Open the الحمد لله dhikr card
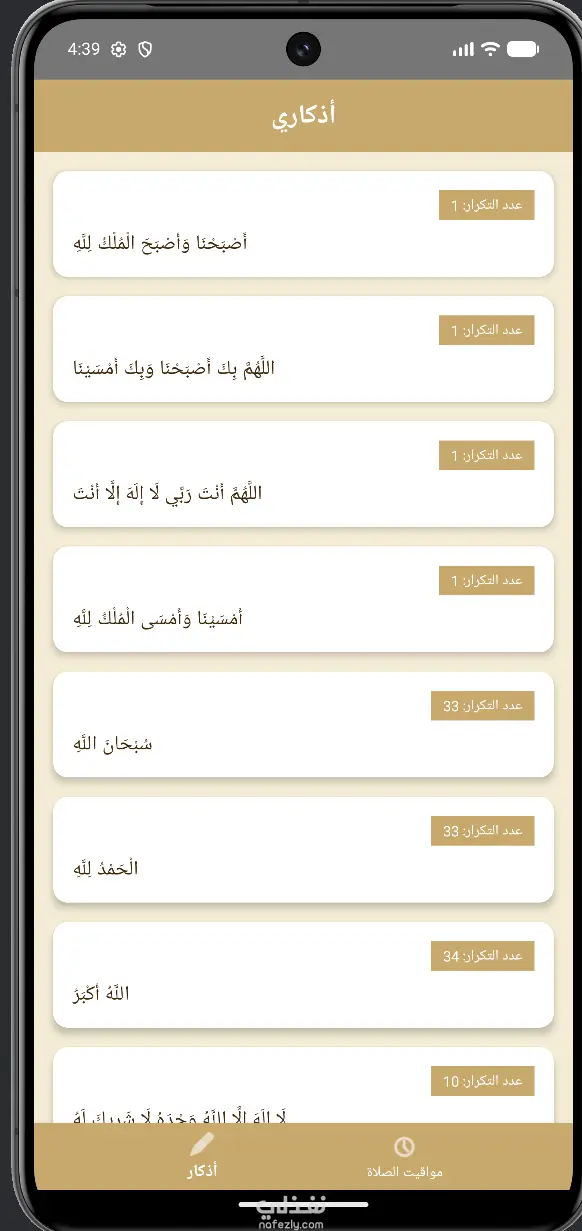Viewport: 582px width, 1231px height. tap(303, 849)
